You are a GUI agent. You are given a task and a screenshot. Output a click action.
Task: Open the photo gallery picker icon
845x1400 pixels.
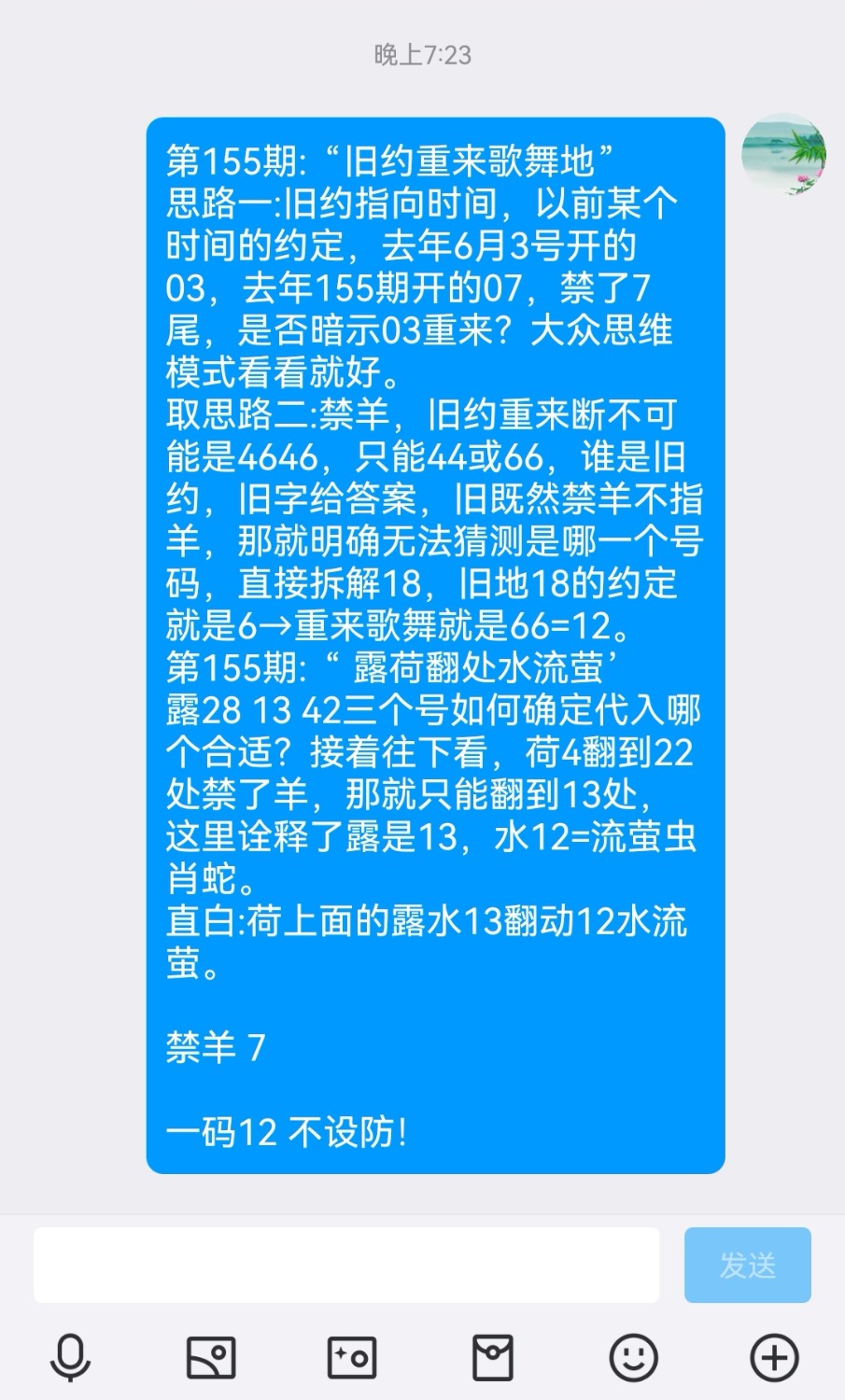(x=210, y=1358)
